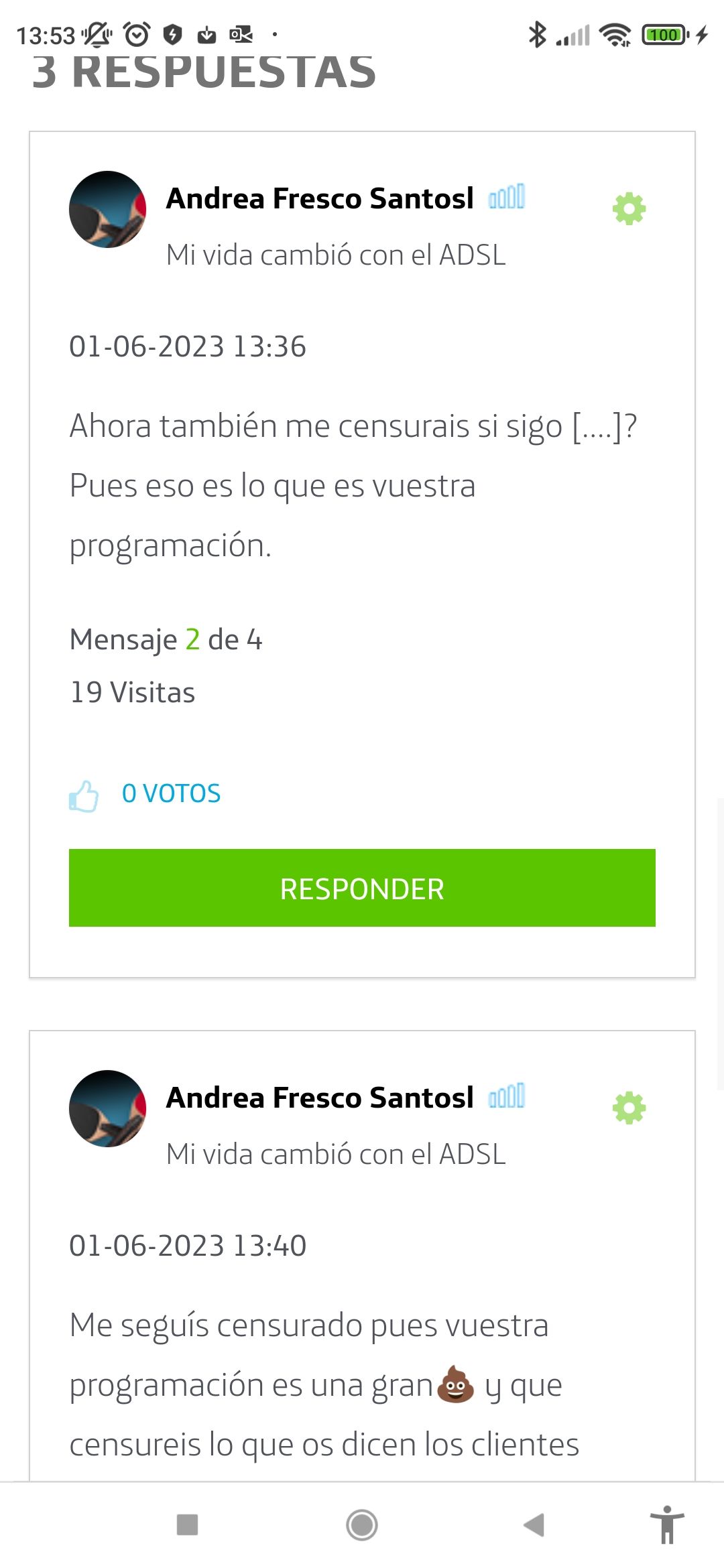Tap the username on the second reply

click(320, 1097)
